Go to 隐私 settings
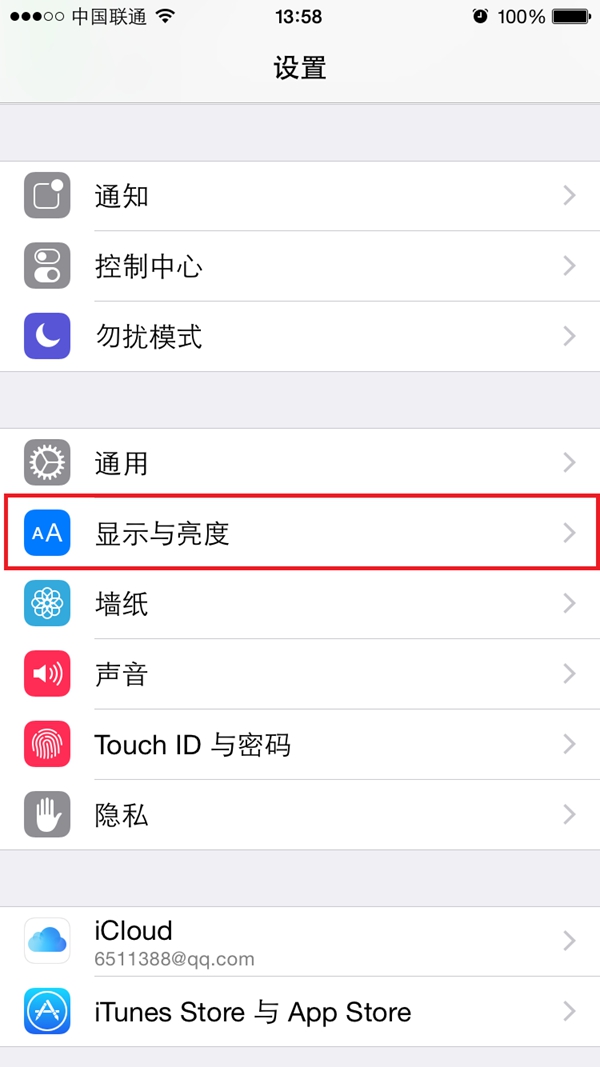 pyautogui.click(x=300, y=815)
